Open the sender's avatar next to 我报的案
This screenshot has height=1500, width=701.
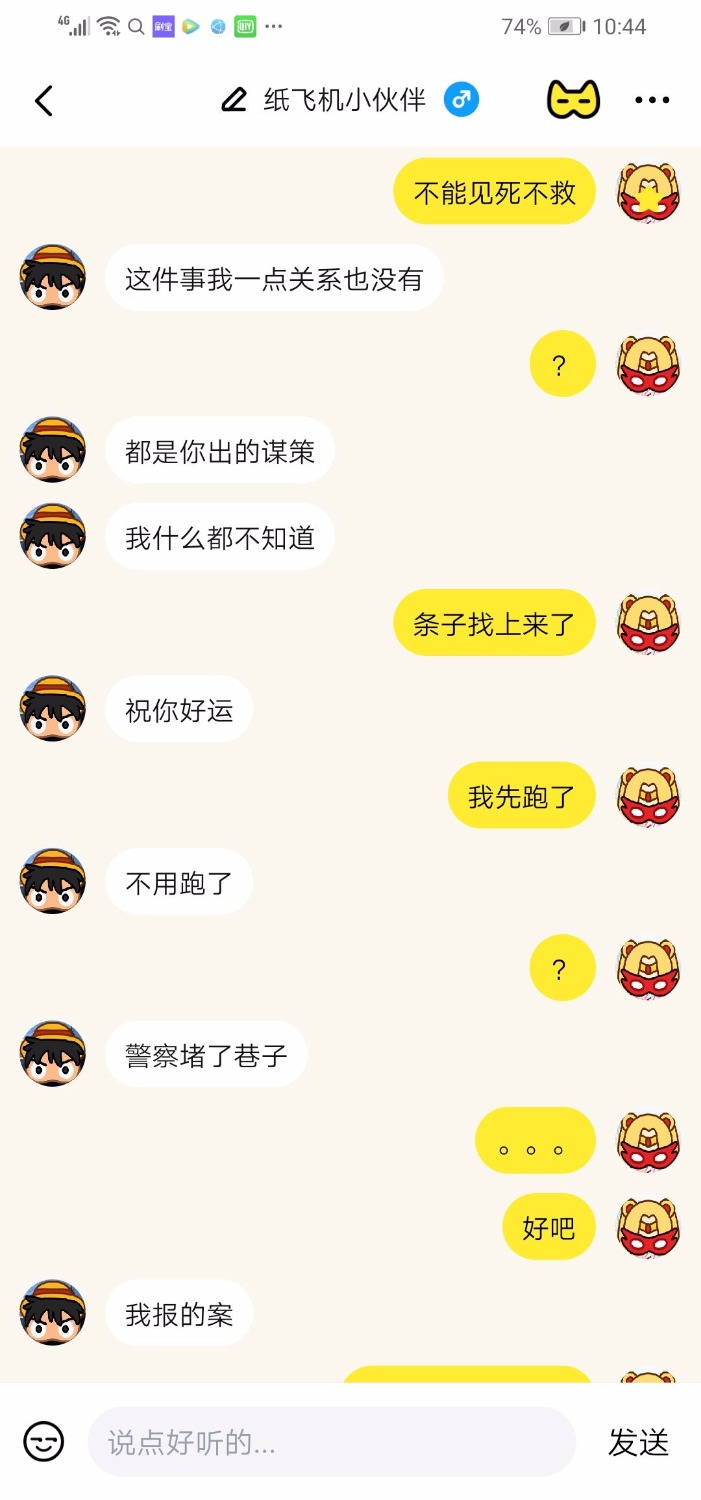[x=53, y=1313]
